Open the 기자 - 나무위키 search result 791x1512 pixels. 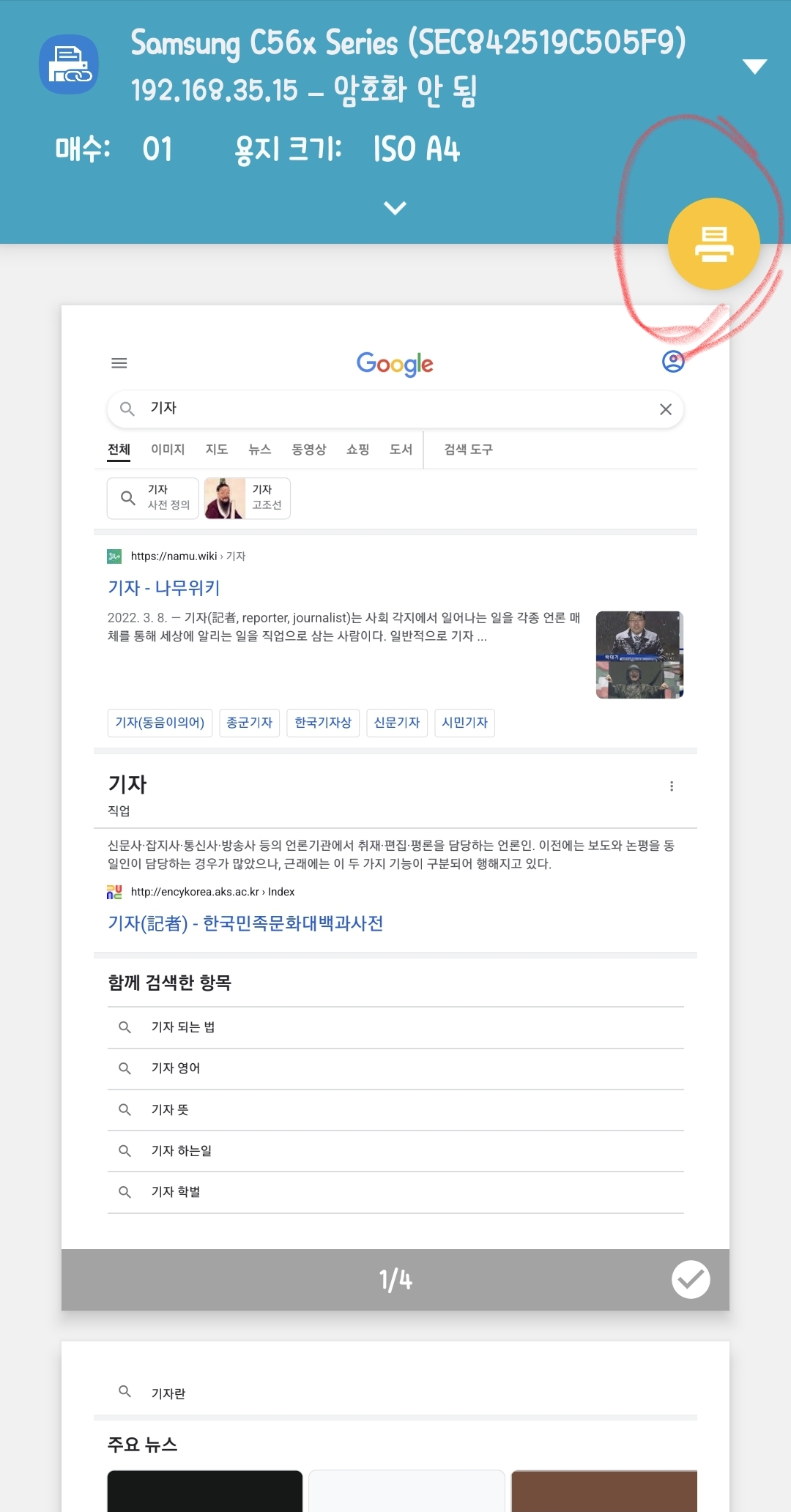(x=164, y=588)
